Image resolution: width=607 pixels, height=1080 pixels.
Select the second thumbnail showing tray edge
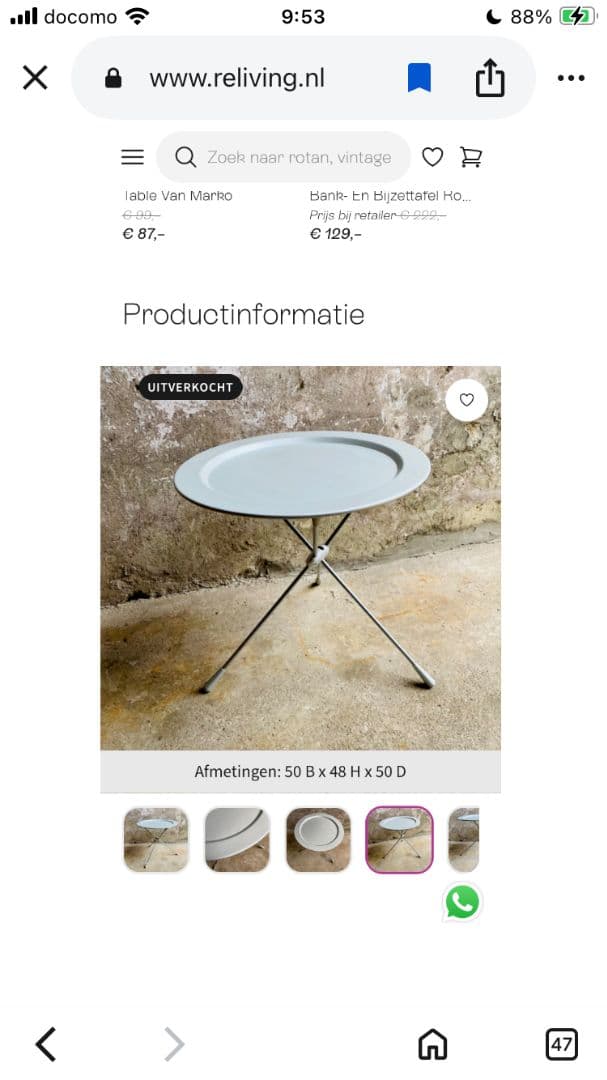coord(237,839)
